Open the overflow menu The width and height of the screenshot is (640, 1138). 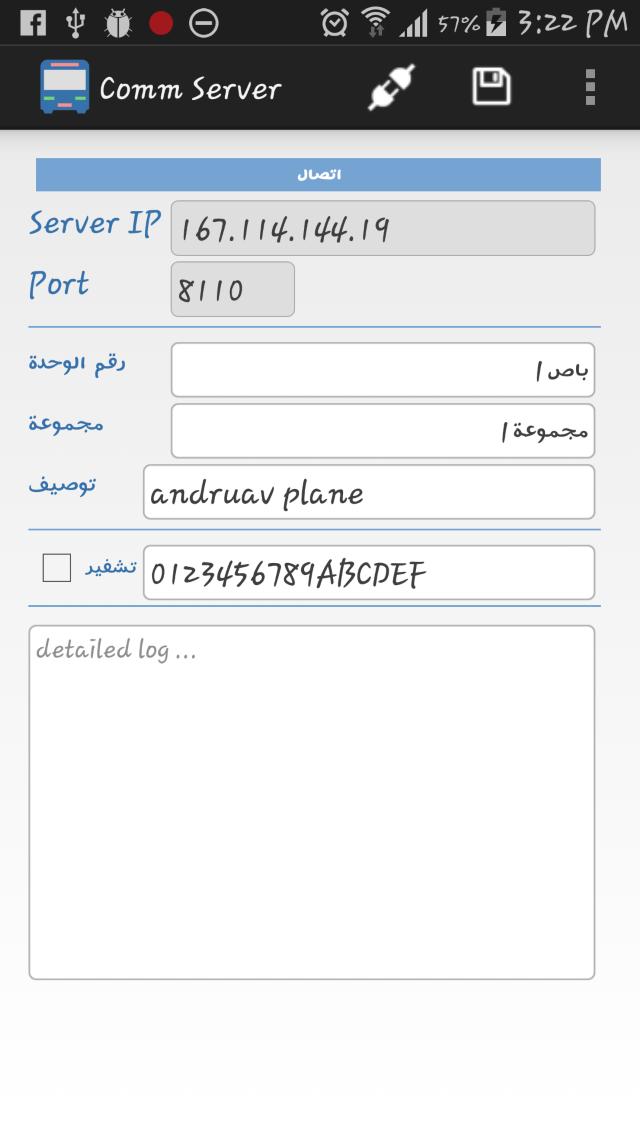click(x=590, y=88)
